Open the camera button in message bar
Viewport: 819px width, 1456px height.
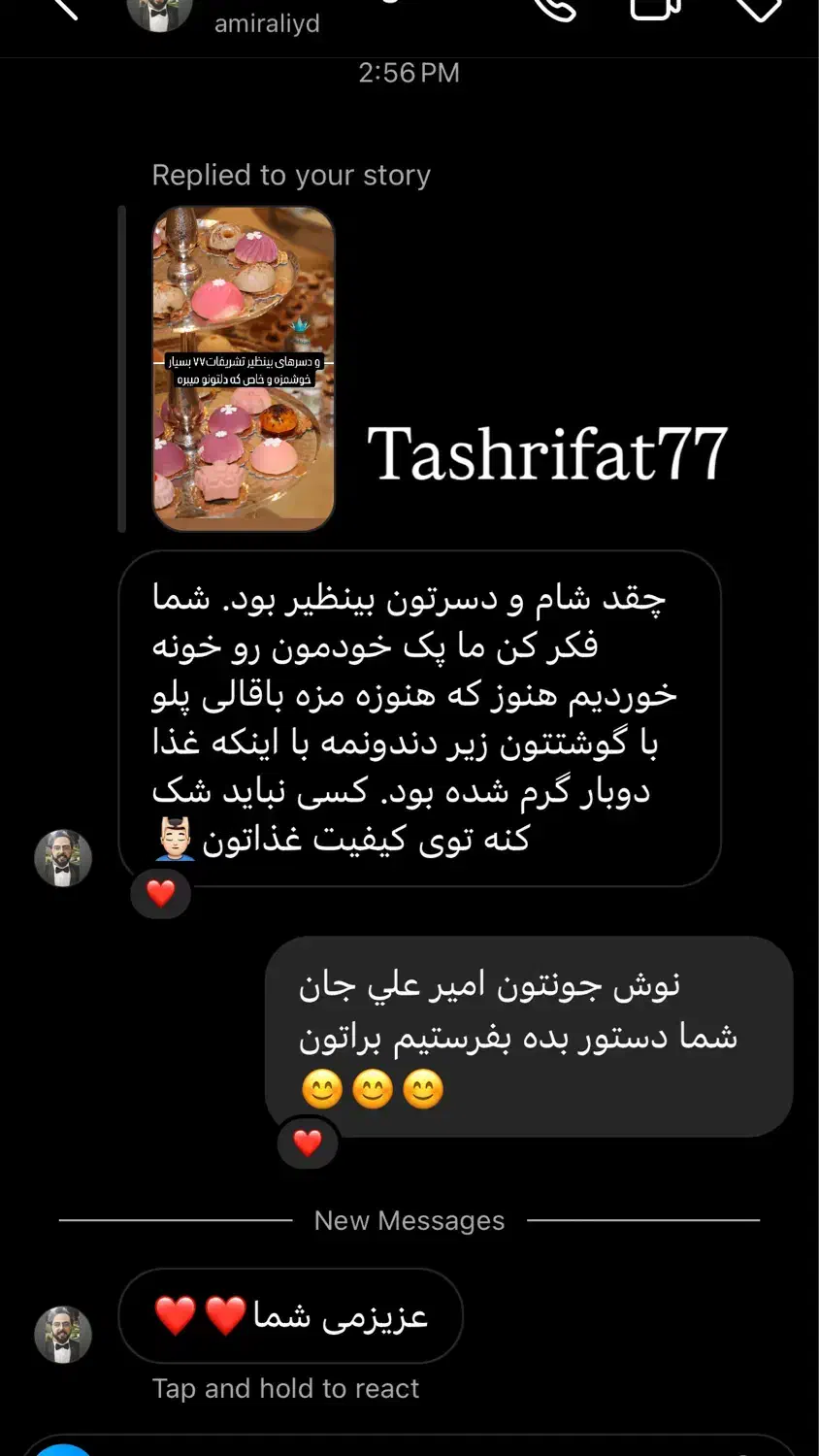tap(63, 1450)
